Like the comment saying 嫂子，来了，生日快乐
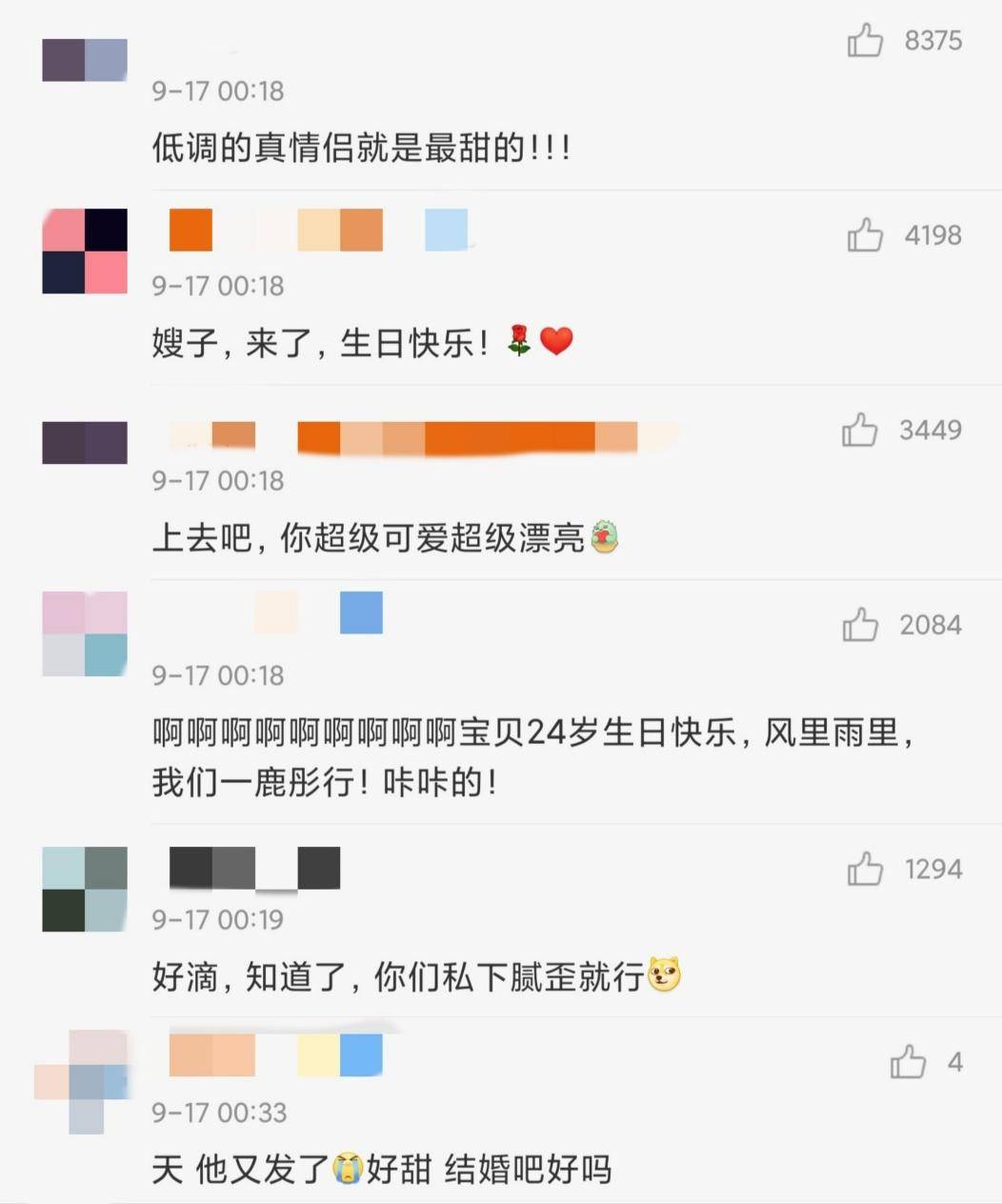Screen dimensions: 1002x1204 point(865,235)
